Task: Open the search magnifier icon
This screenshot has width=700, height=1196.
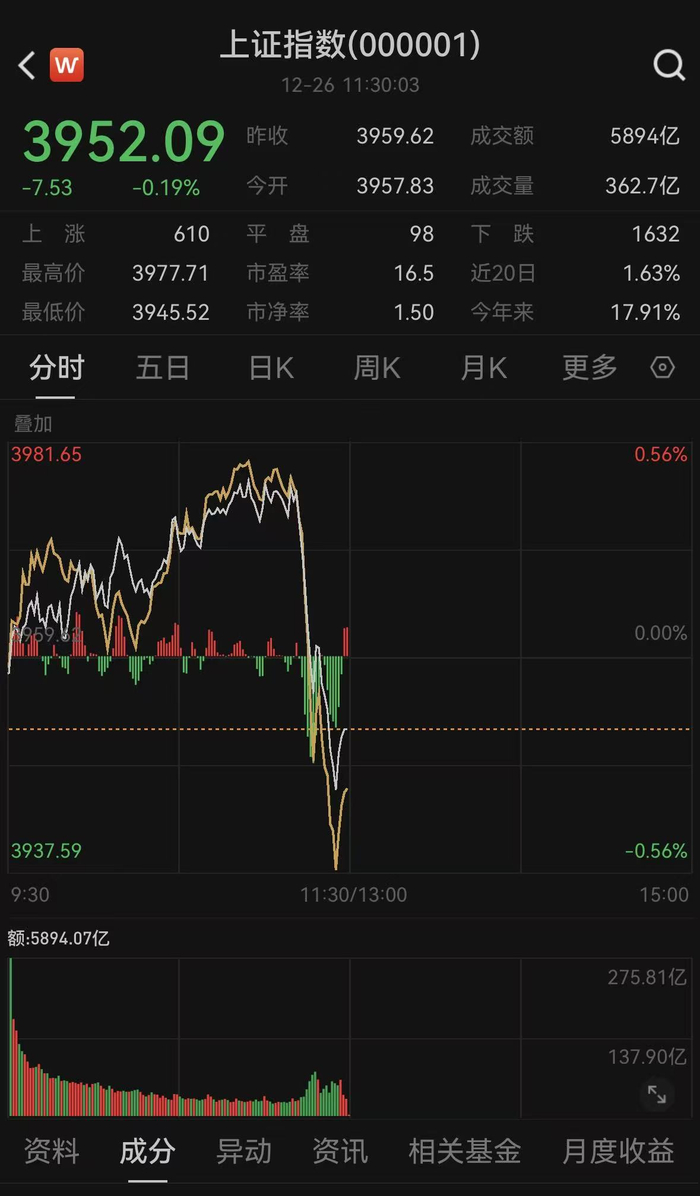Action: point(668,66)
